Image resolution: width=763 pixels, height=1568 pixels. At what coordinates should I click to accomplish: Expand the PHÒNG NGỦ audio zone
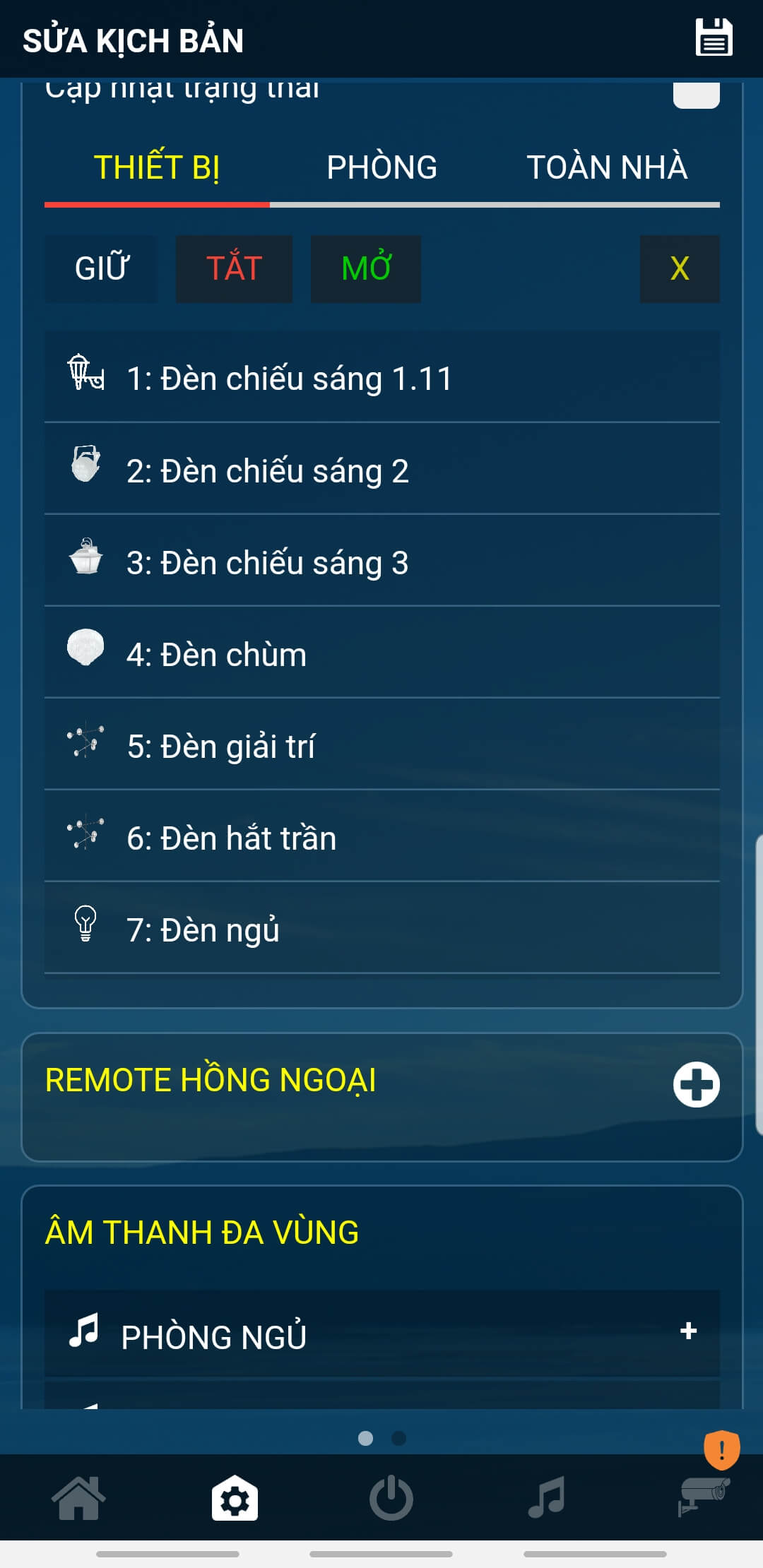688,1332
